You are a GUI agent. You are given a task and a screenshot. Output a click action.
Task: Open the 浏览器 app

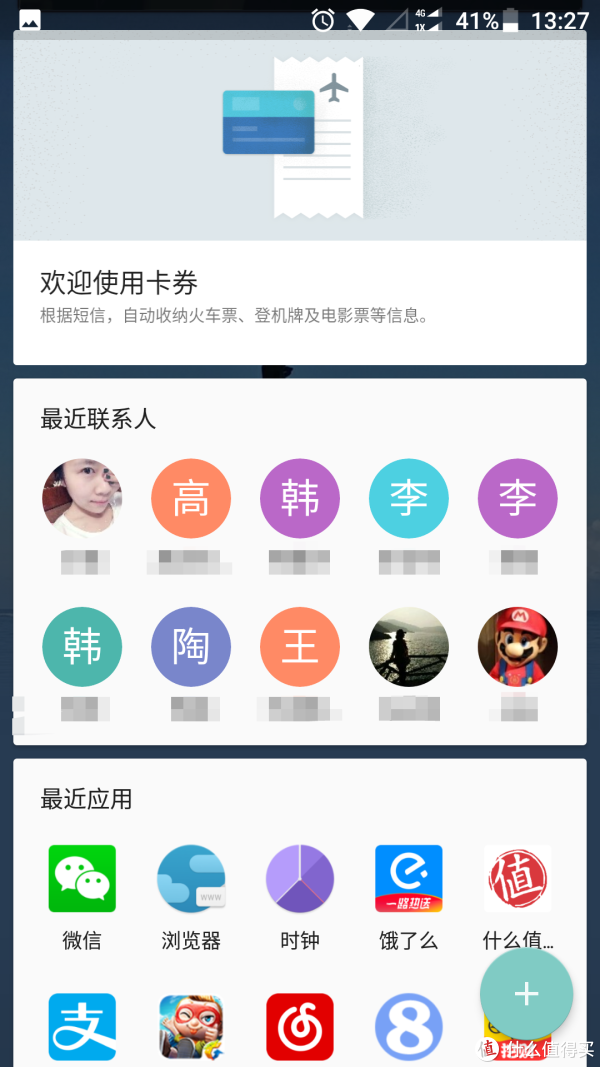click(191, 879)
